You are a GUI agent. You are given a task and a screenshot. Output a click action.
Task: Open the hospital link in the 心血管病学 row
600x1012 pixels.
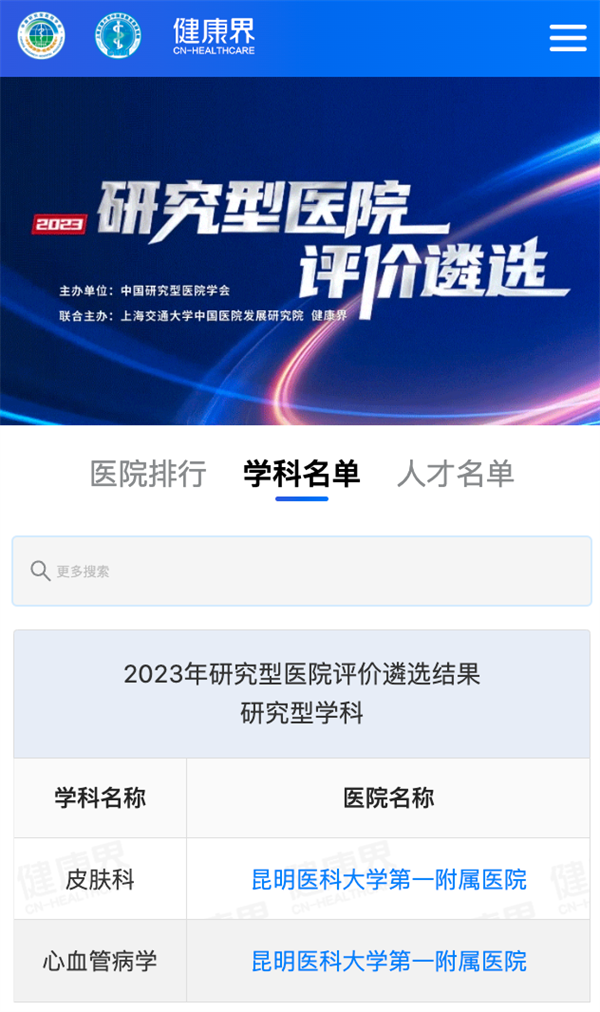coord(388,962)
